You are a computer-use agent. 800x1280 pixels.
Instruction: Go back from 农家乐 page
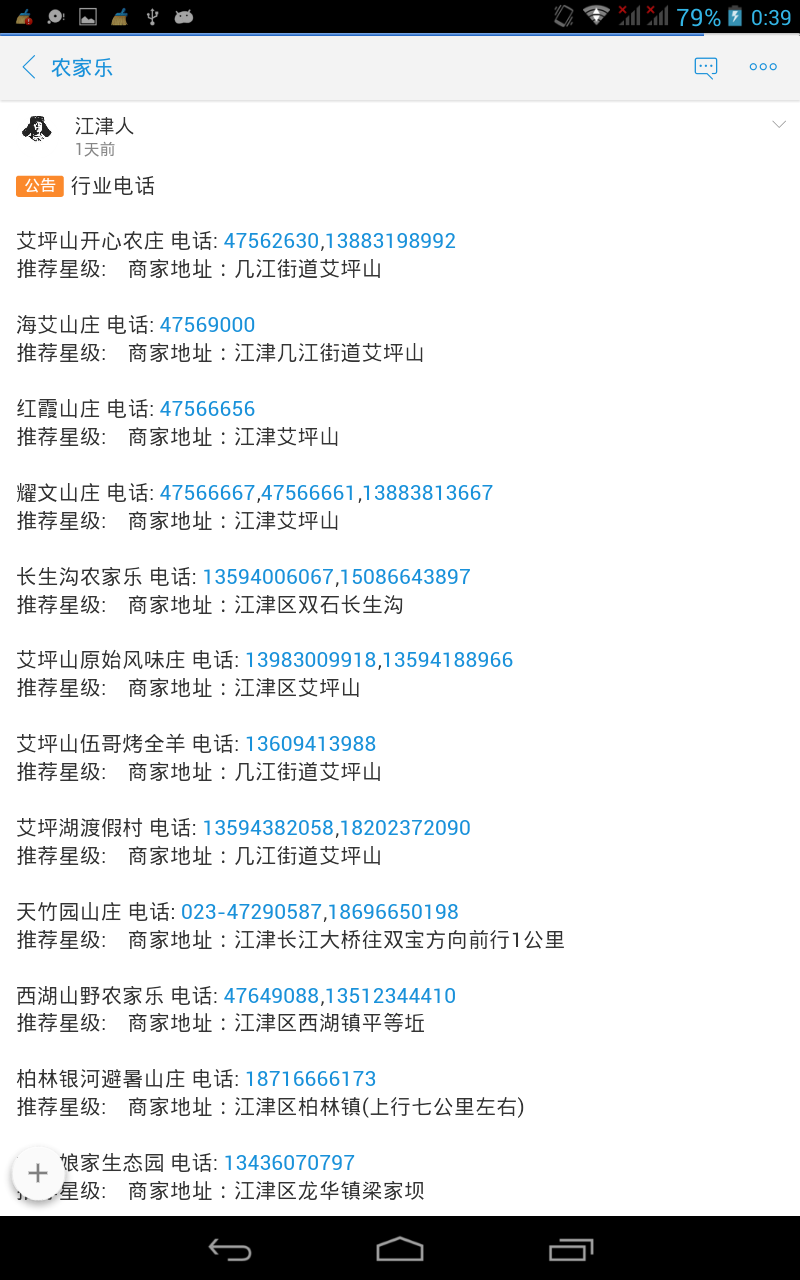pos(29,67)
